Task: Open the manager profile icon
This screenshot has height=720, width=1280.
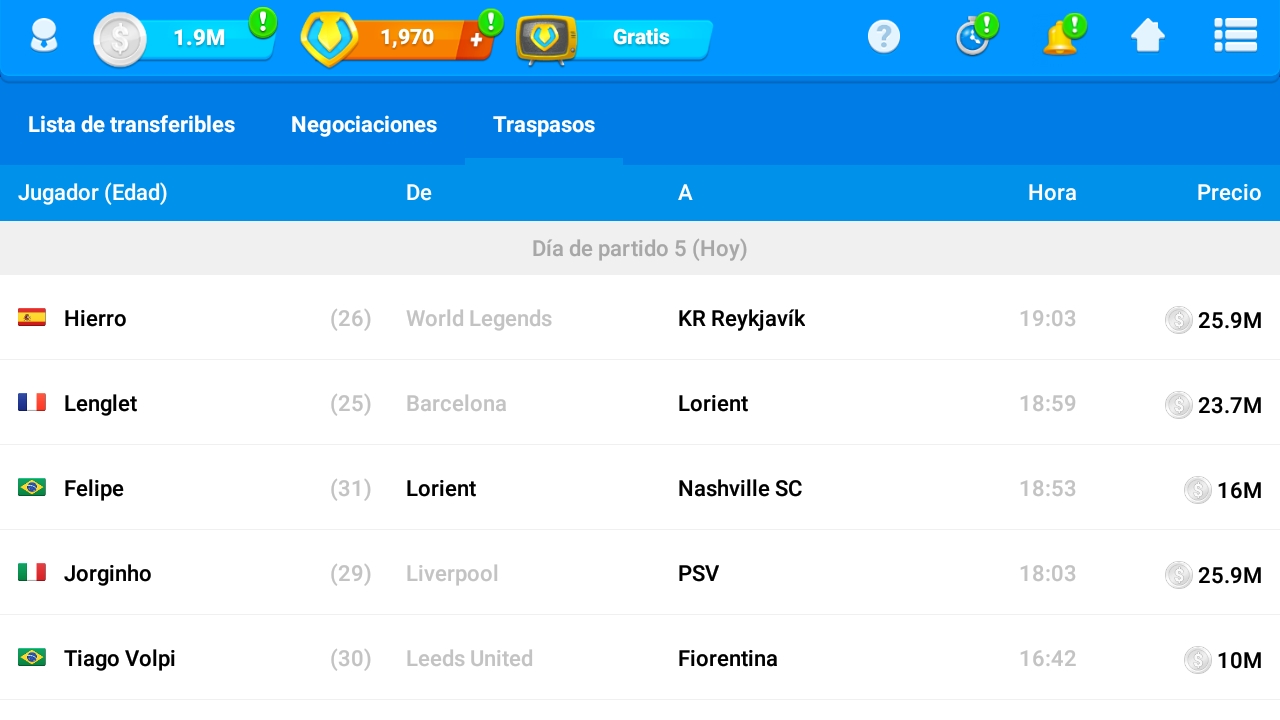Action: 44,37
